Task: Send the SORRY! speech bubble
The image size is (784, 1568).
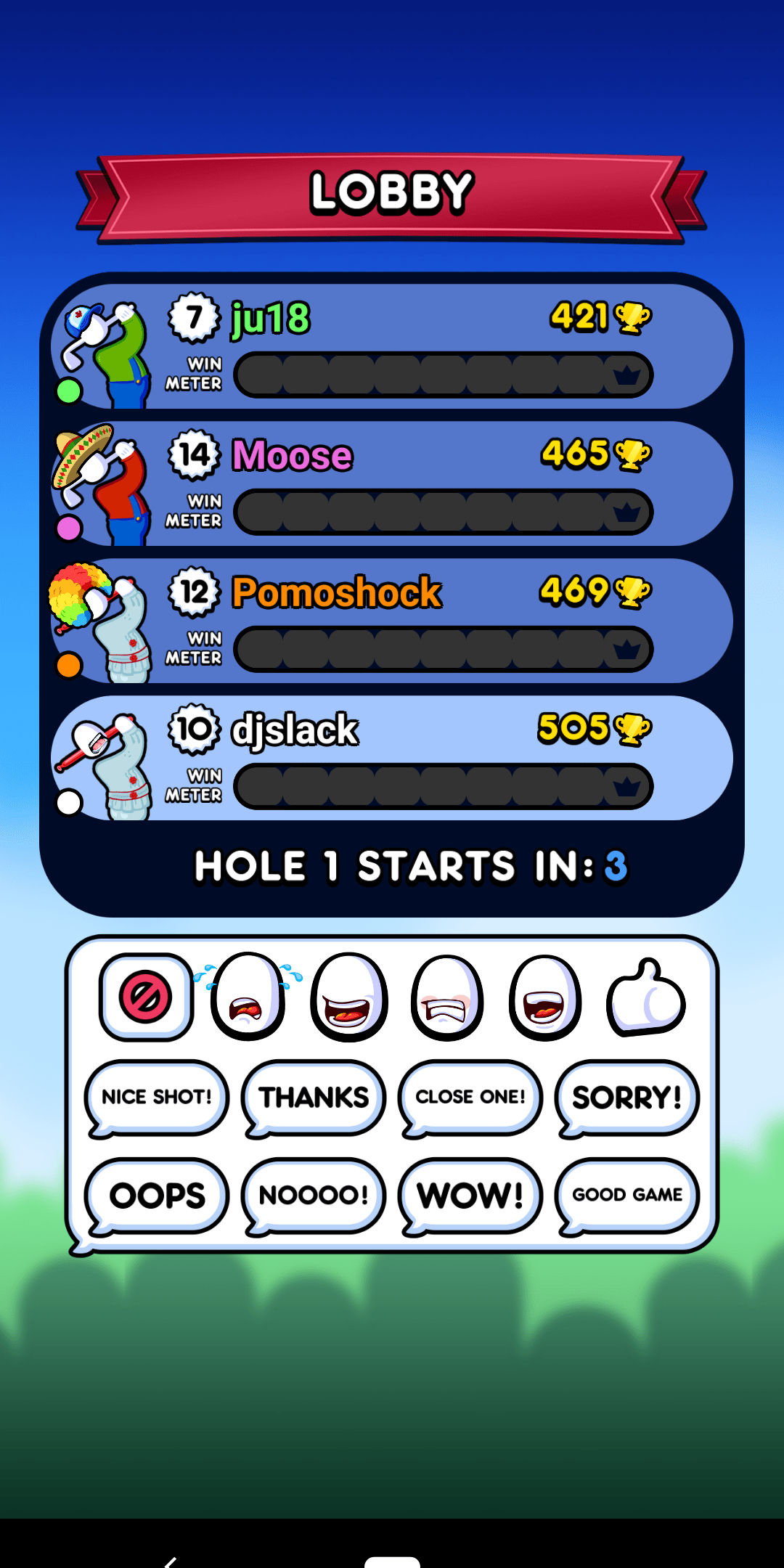Action: [626, 1096]
